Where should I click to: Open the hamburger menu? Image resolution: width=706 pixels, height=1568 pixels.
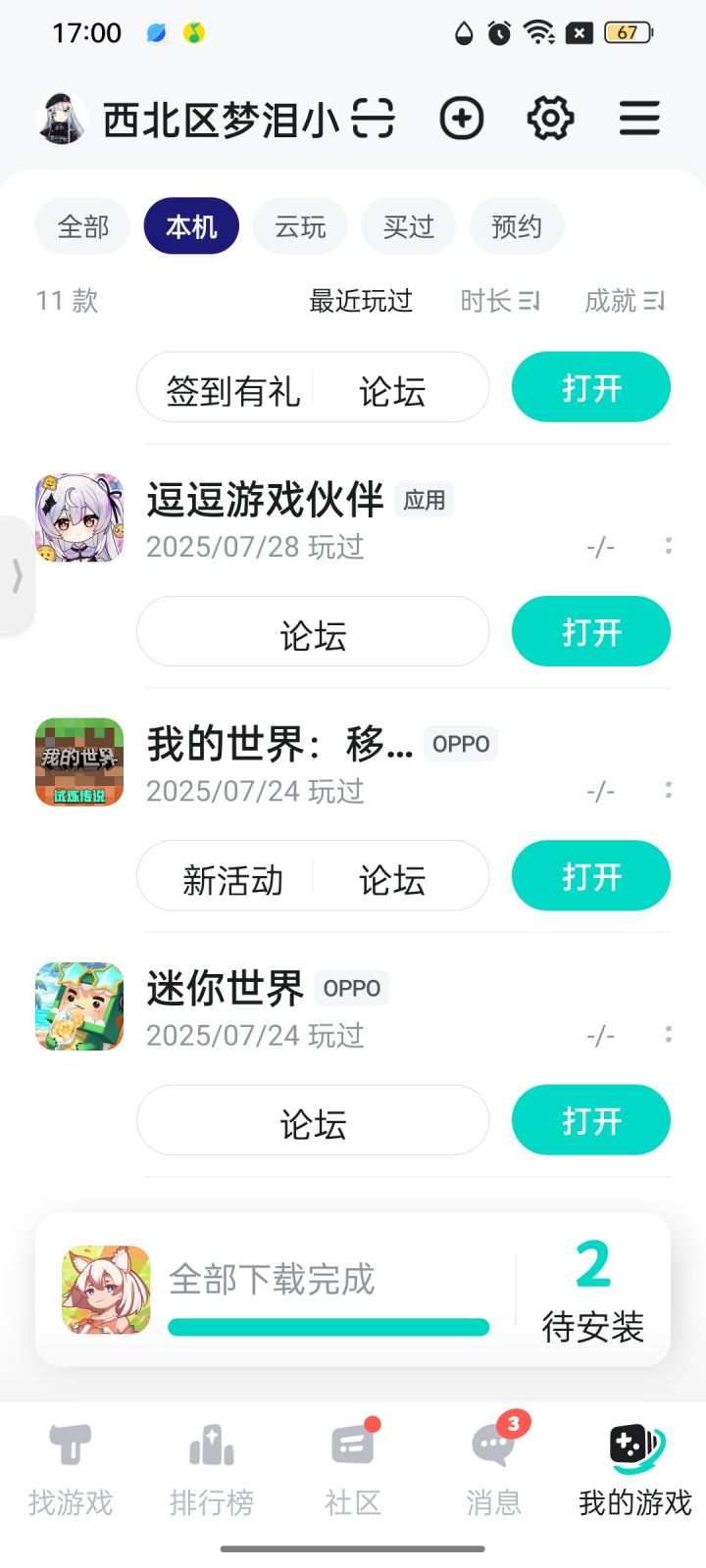pyautogui.click(x=639, y=119)
